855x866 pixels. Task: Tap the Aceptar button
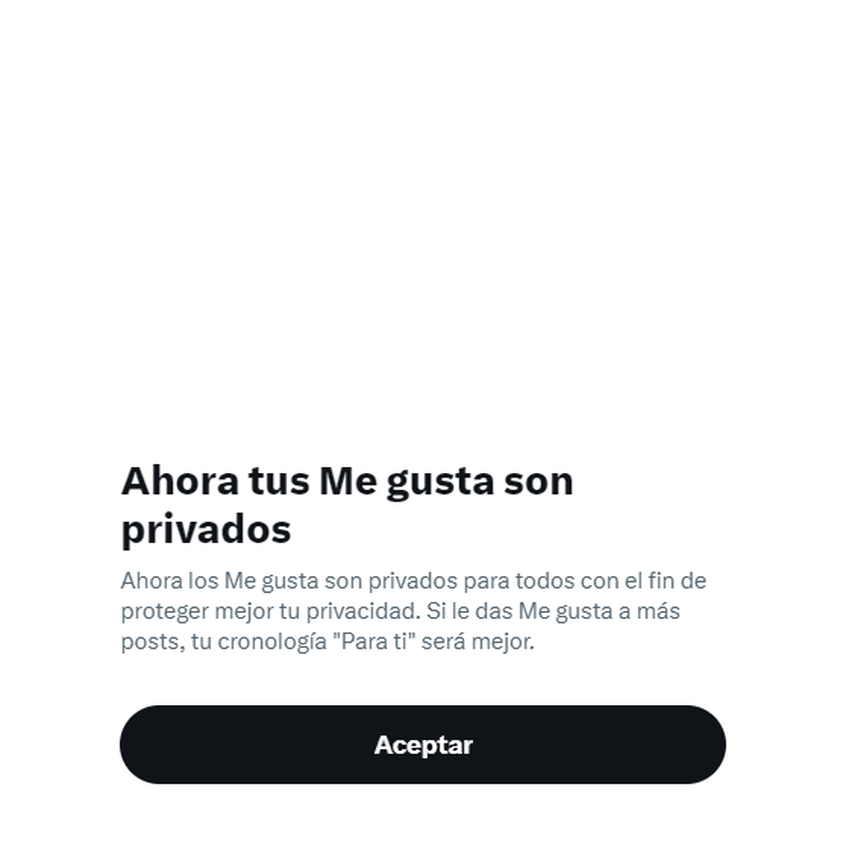point(422,745)
